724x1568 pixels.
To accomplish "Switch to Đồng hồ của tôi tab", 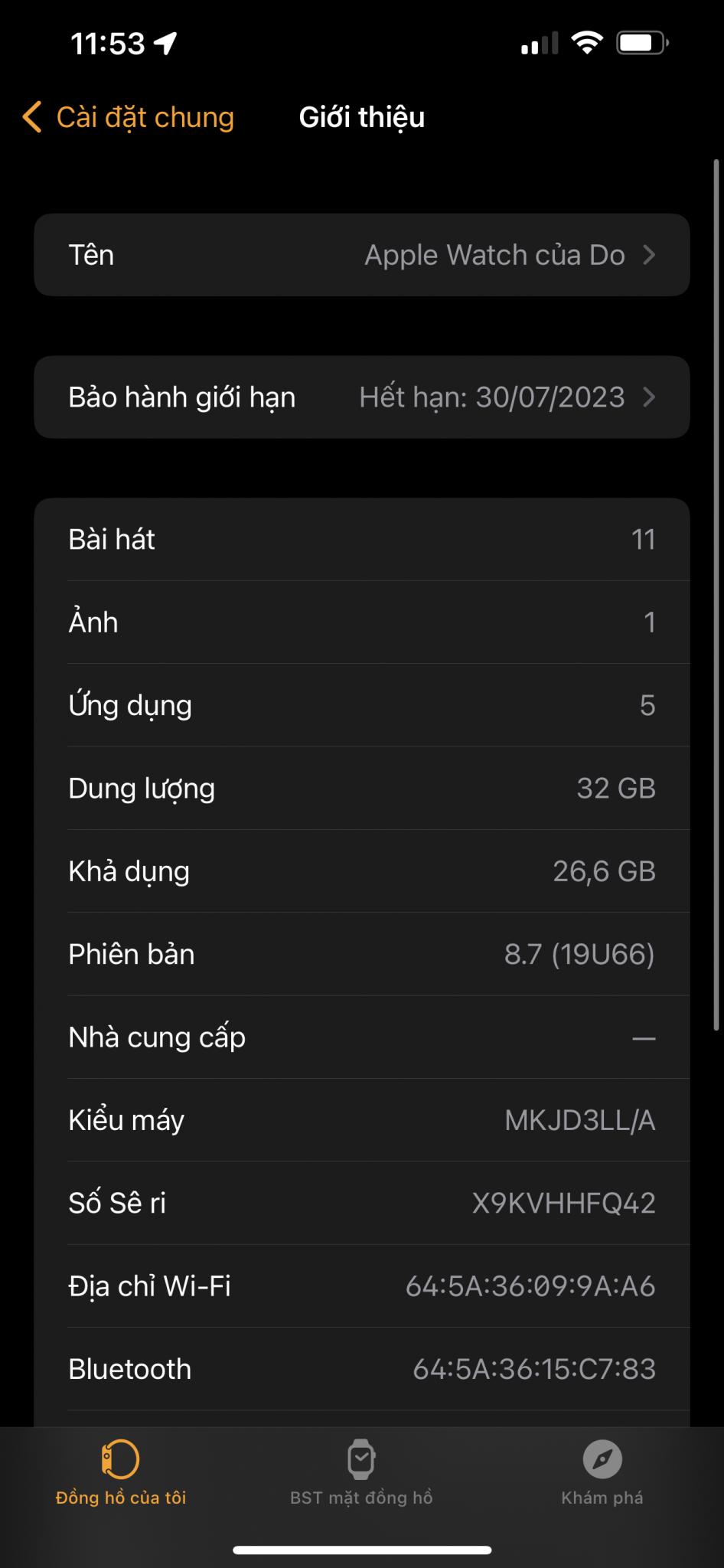I will click(121, 1473).
